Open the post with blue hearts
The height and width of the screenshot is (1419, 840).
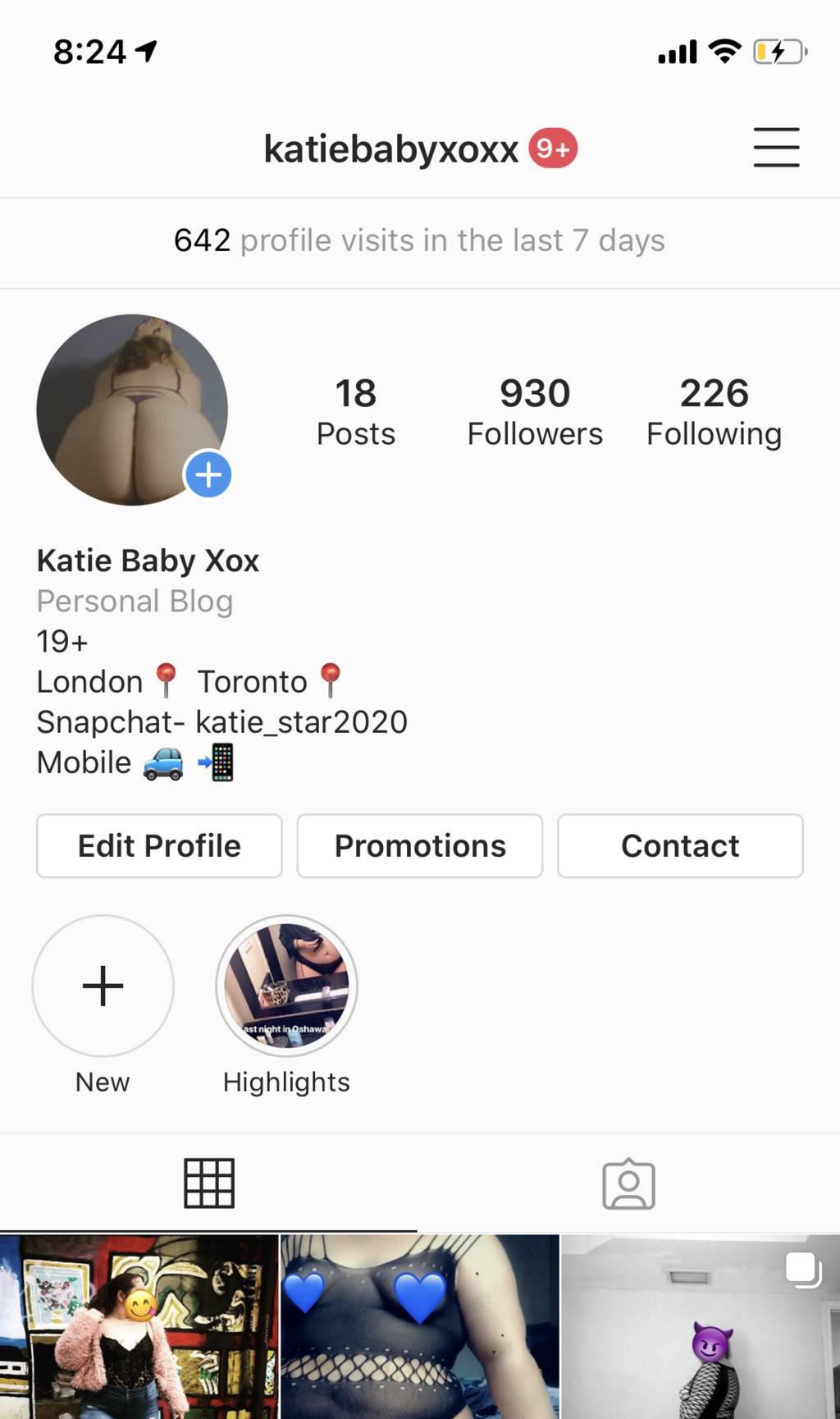click(419, 1326)
